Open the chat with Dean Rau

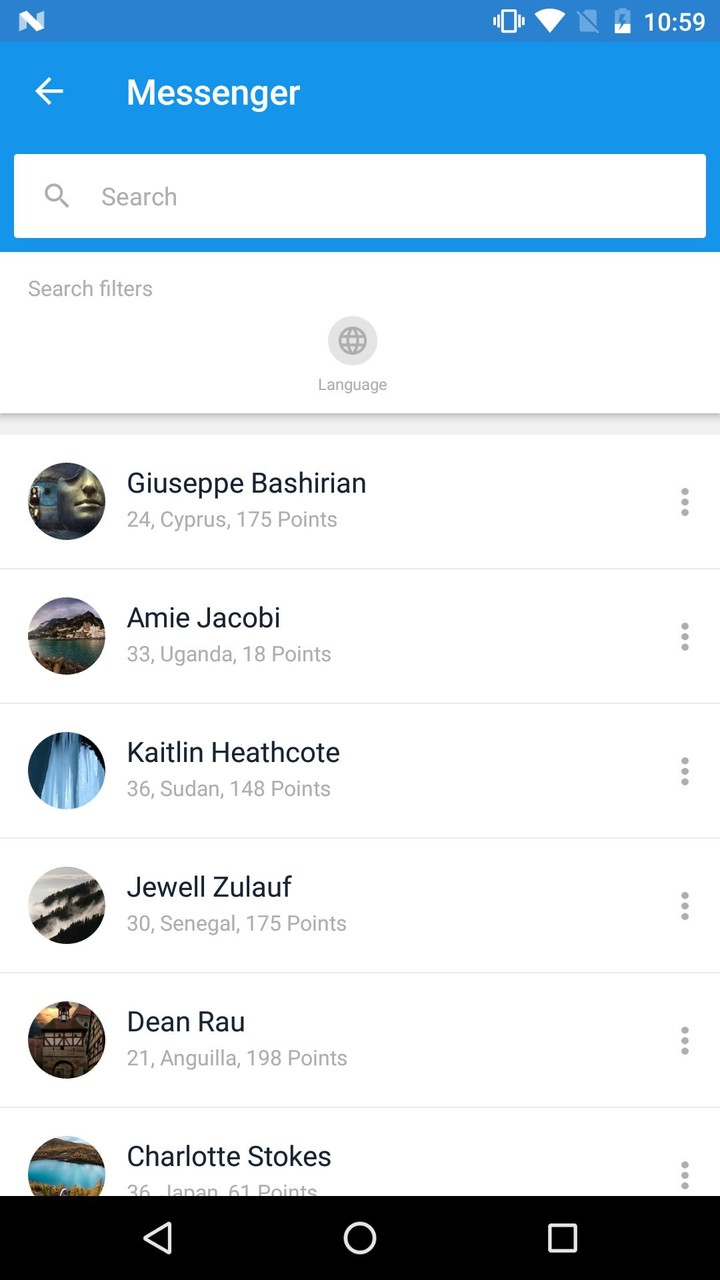300,1040
